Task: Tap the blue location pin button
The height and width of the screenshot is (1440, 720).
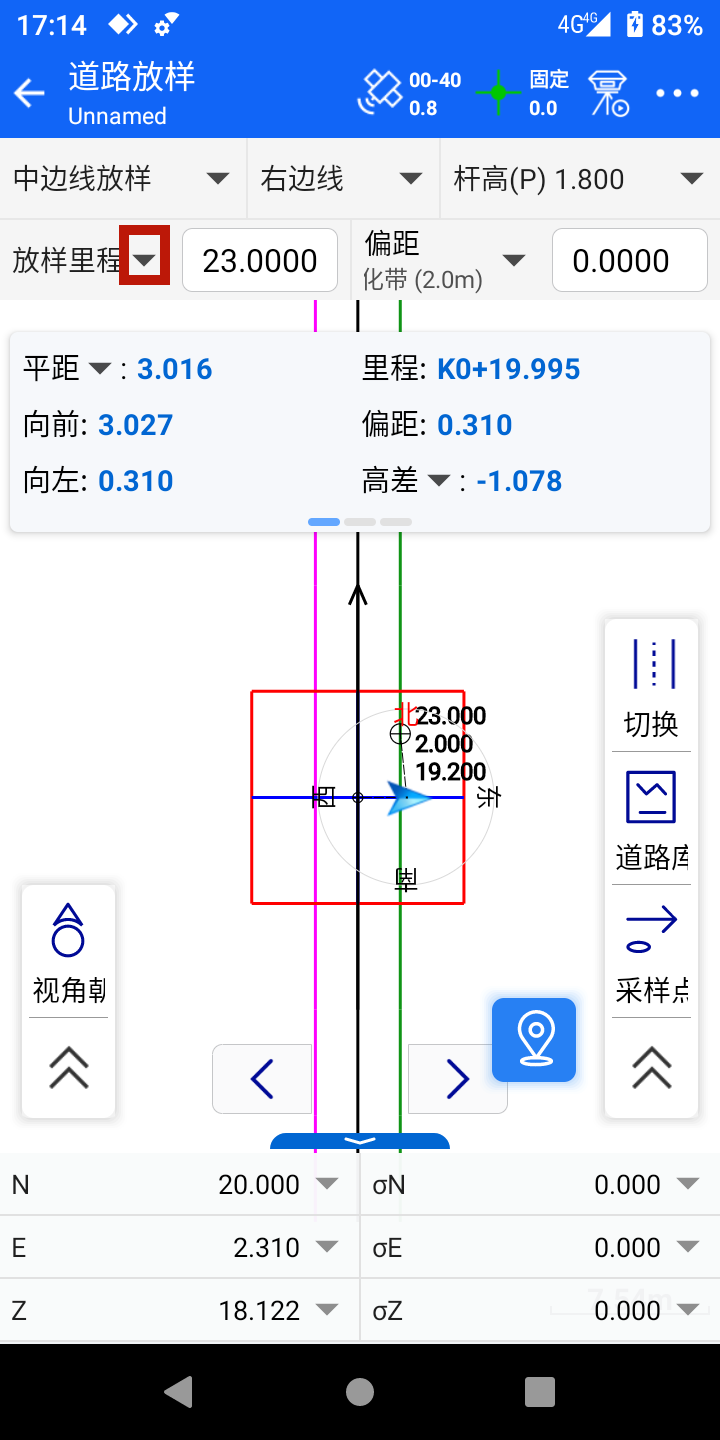Action: pyautogui.click(x=534, y=1040)
